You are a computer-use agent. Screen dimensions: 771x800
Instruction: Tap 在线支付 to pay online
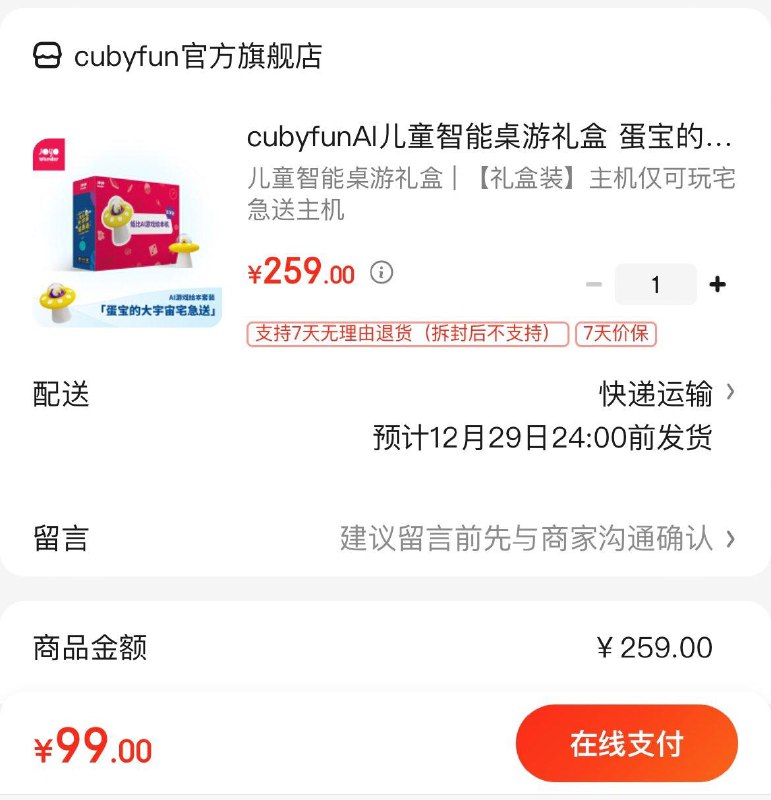point(627,743)
